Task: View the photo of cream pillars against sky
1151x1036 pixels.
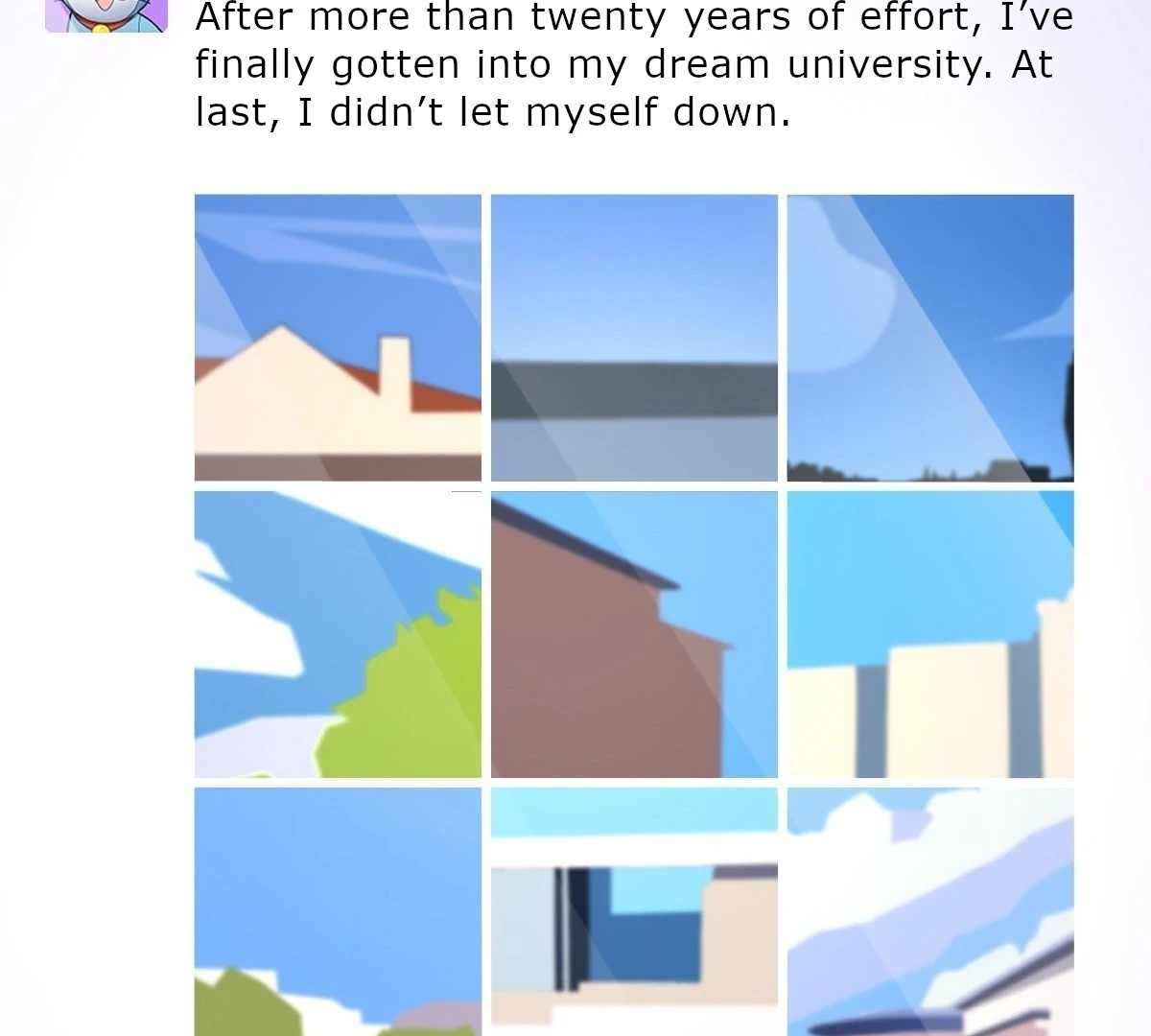Action: coord(929,634)
